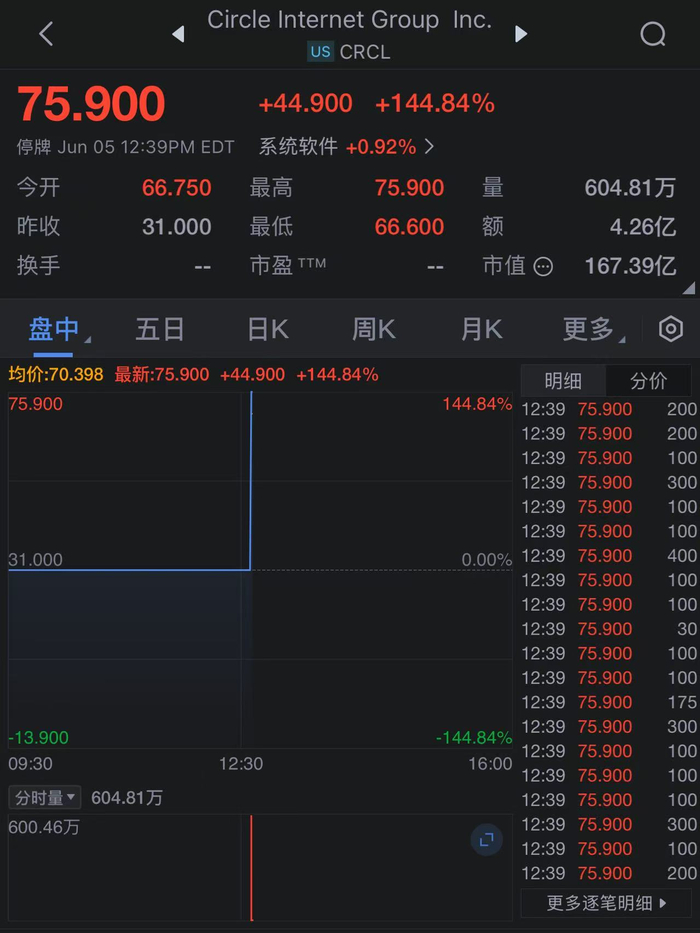Open the 更多 chart periods dropdown
This screenshot has width=700, height=933.
pos(593,329)
